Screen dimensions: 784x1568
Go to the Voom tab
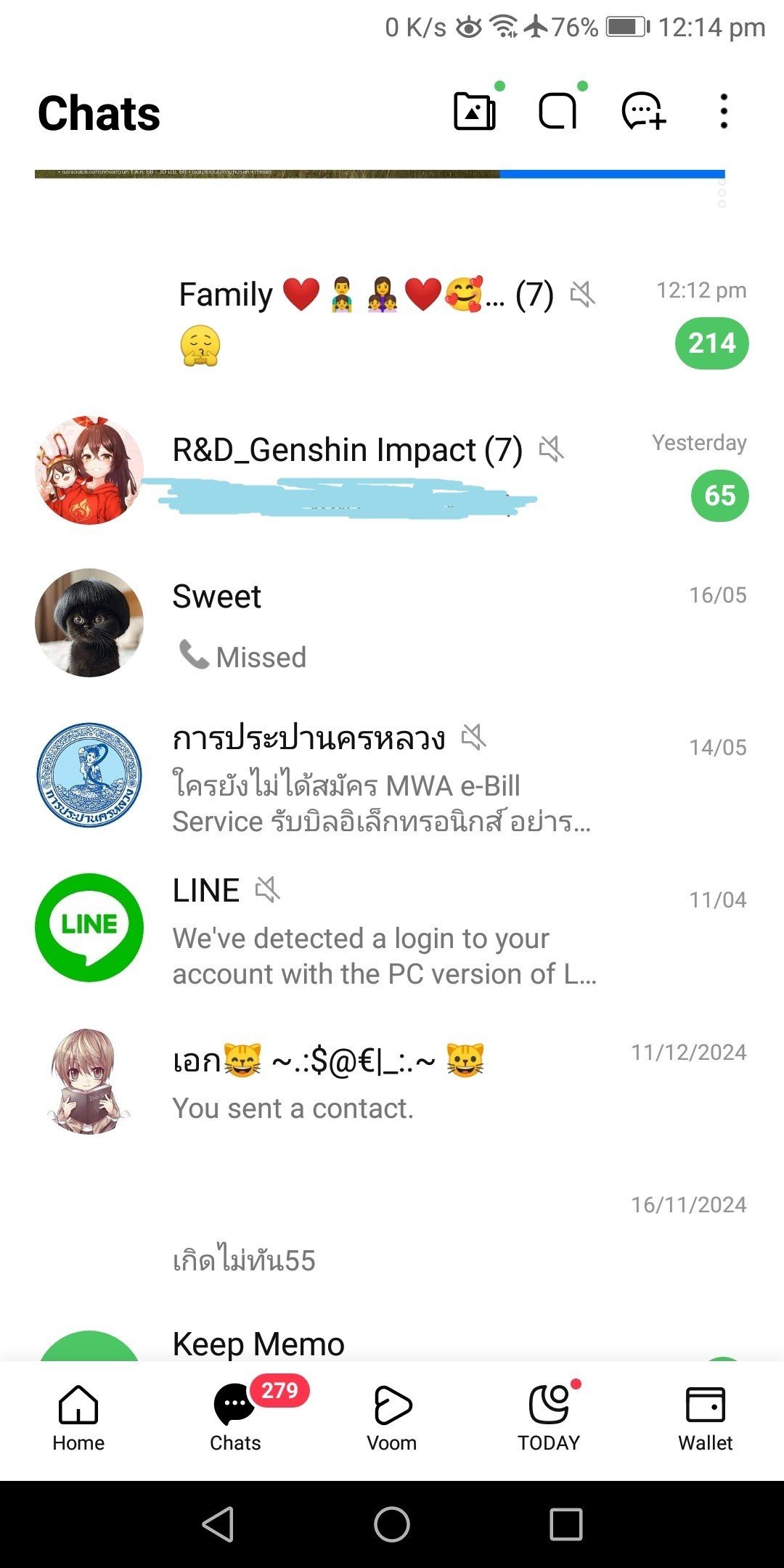coord(392,1418)
